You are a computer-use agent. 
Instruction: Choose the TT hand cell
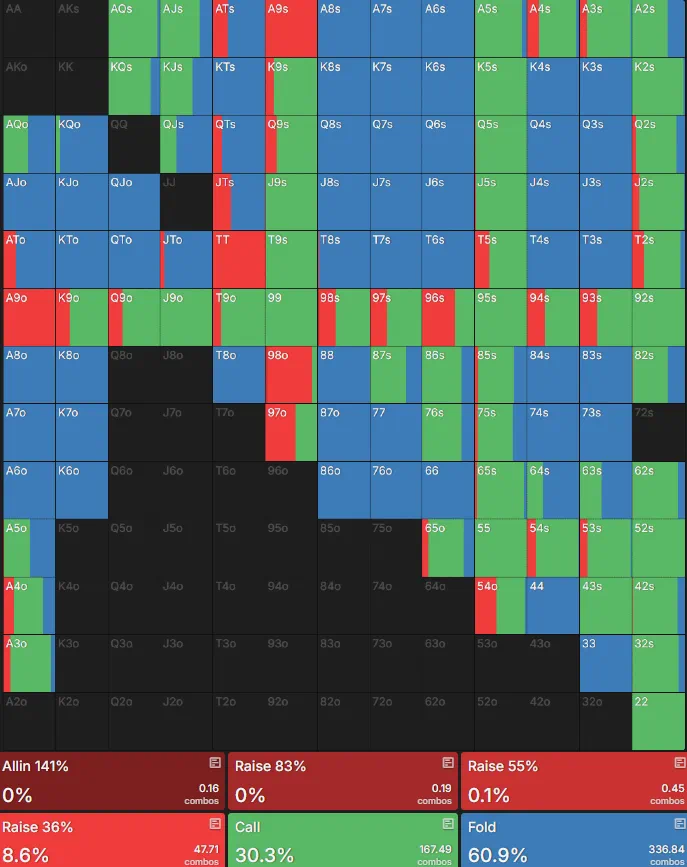click(238, 260)
